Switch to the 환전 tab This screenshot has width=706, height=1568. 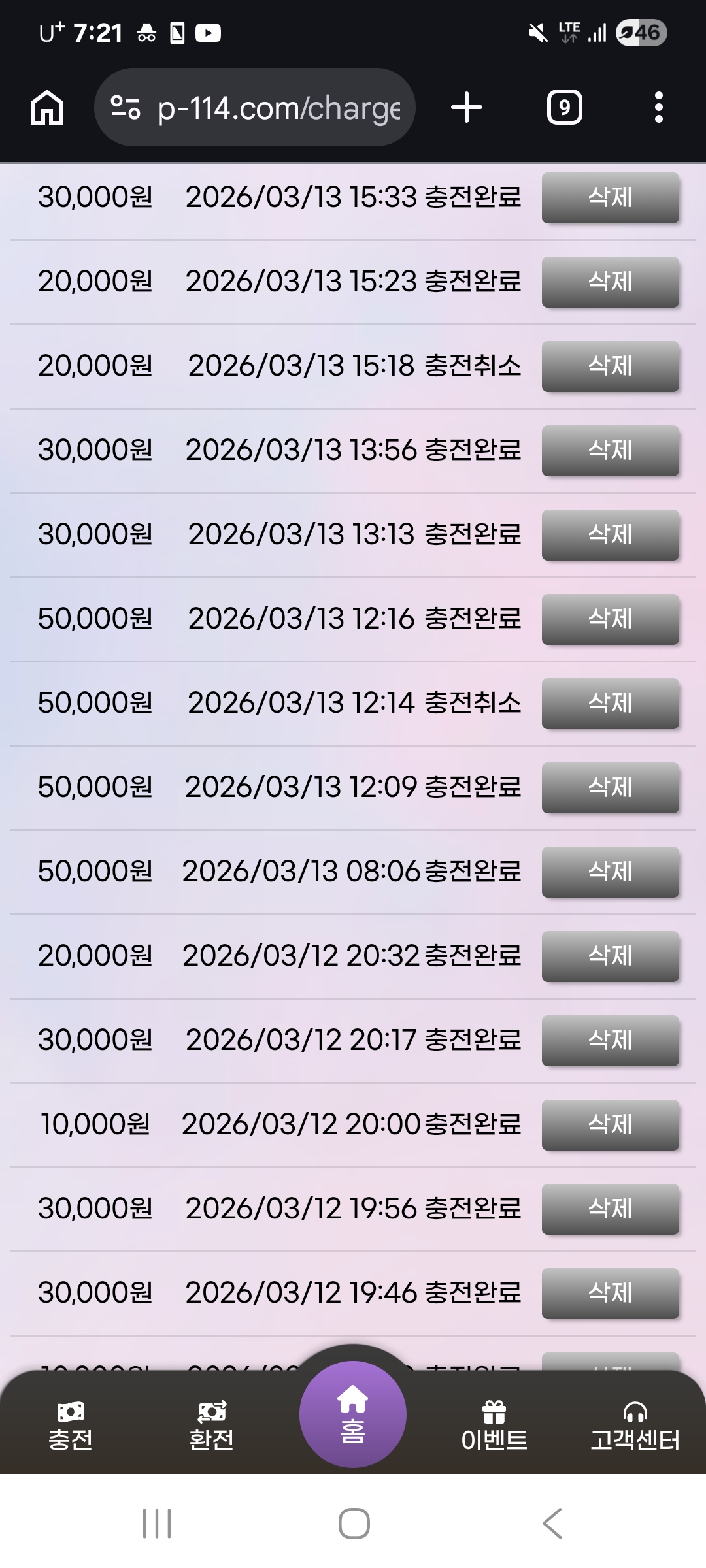click(x=211, y=1426)
